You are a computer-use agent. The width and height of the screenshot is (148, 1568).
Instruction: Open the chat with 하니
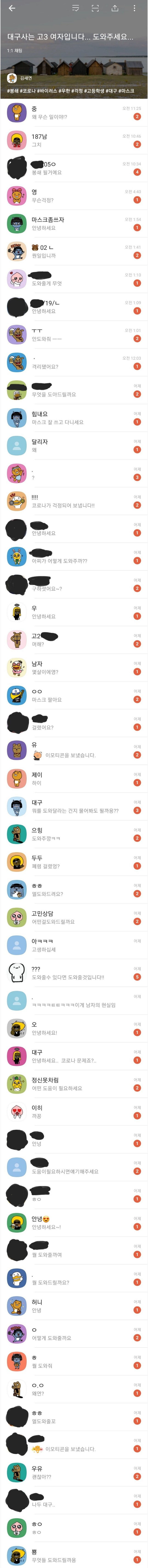[x=73, y=1306]
